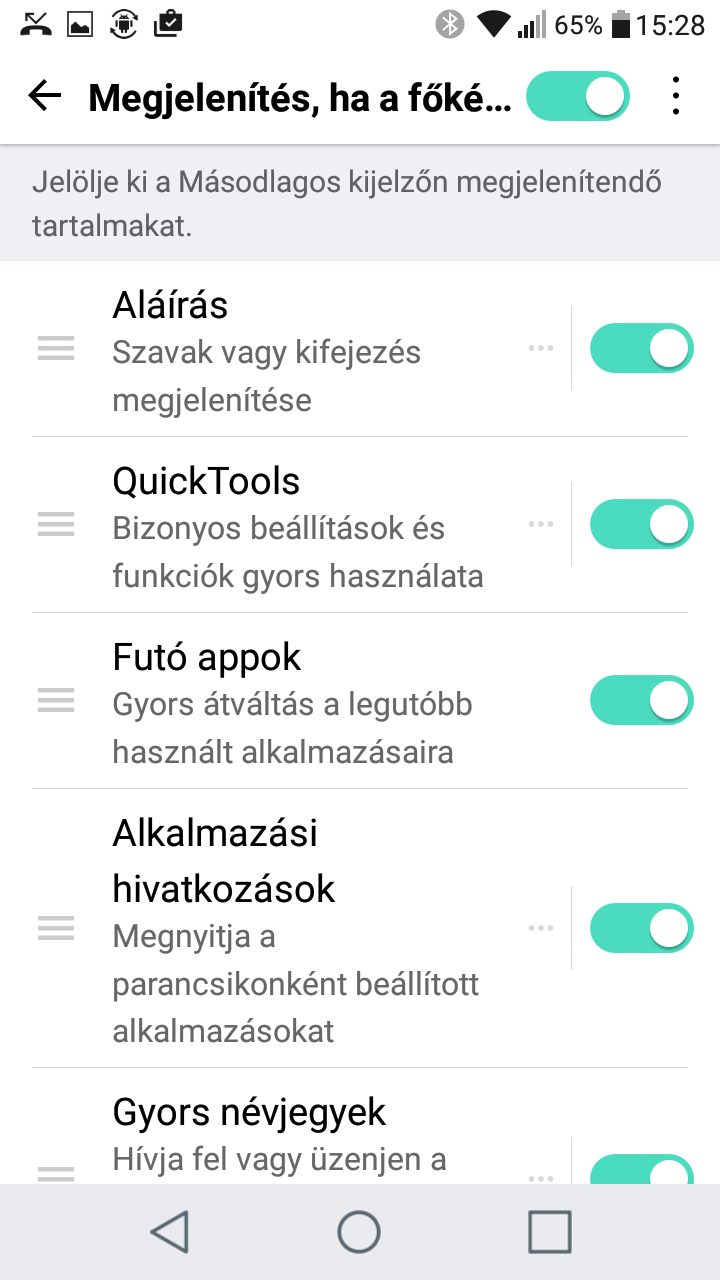Open the QuickTools options dots
Image resolution: width=720 pixels, height=1280 pixels.
tap(541, 524)
